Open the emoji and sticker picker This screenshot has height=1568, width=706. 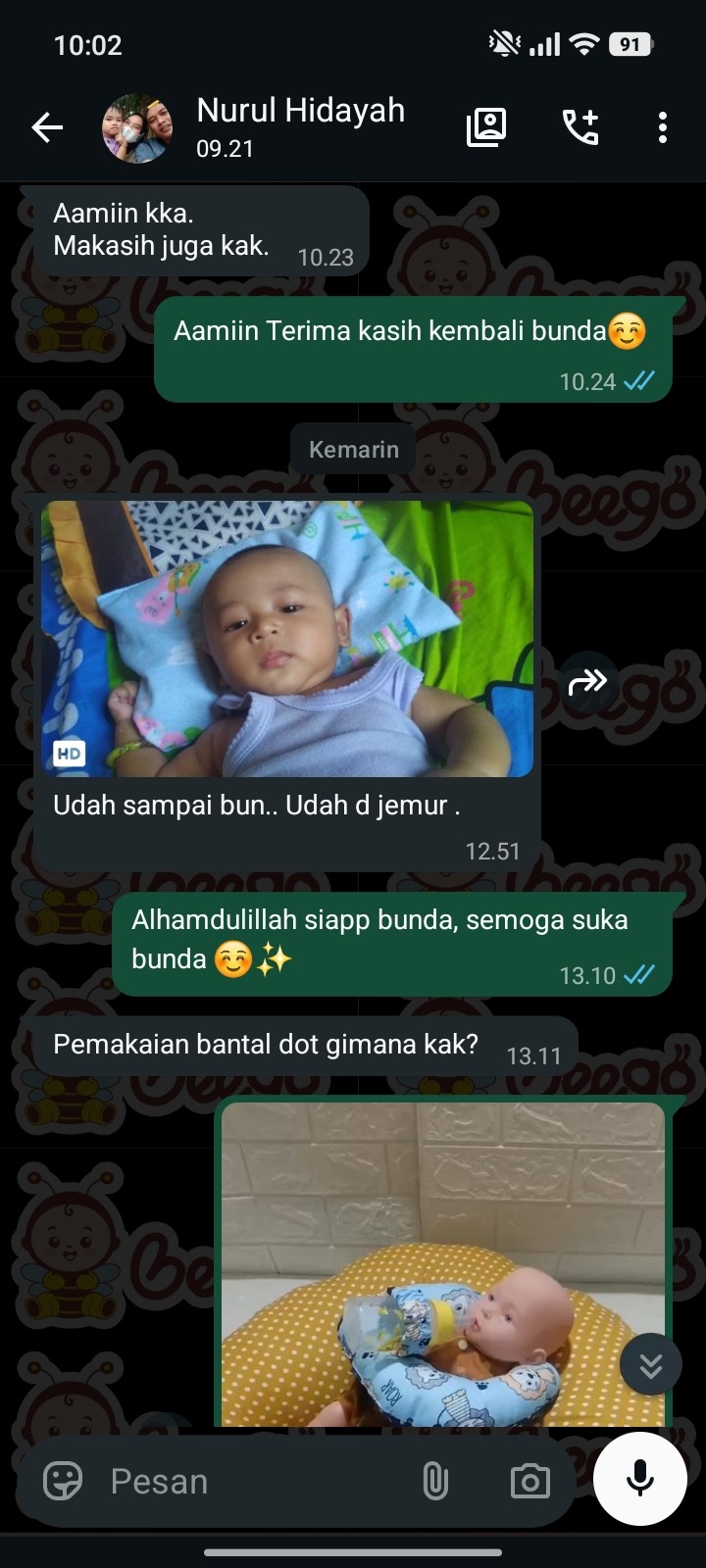pos(64,1481)
